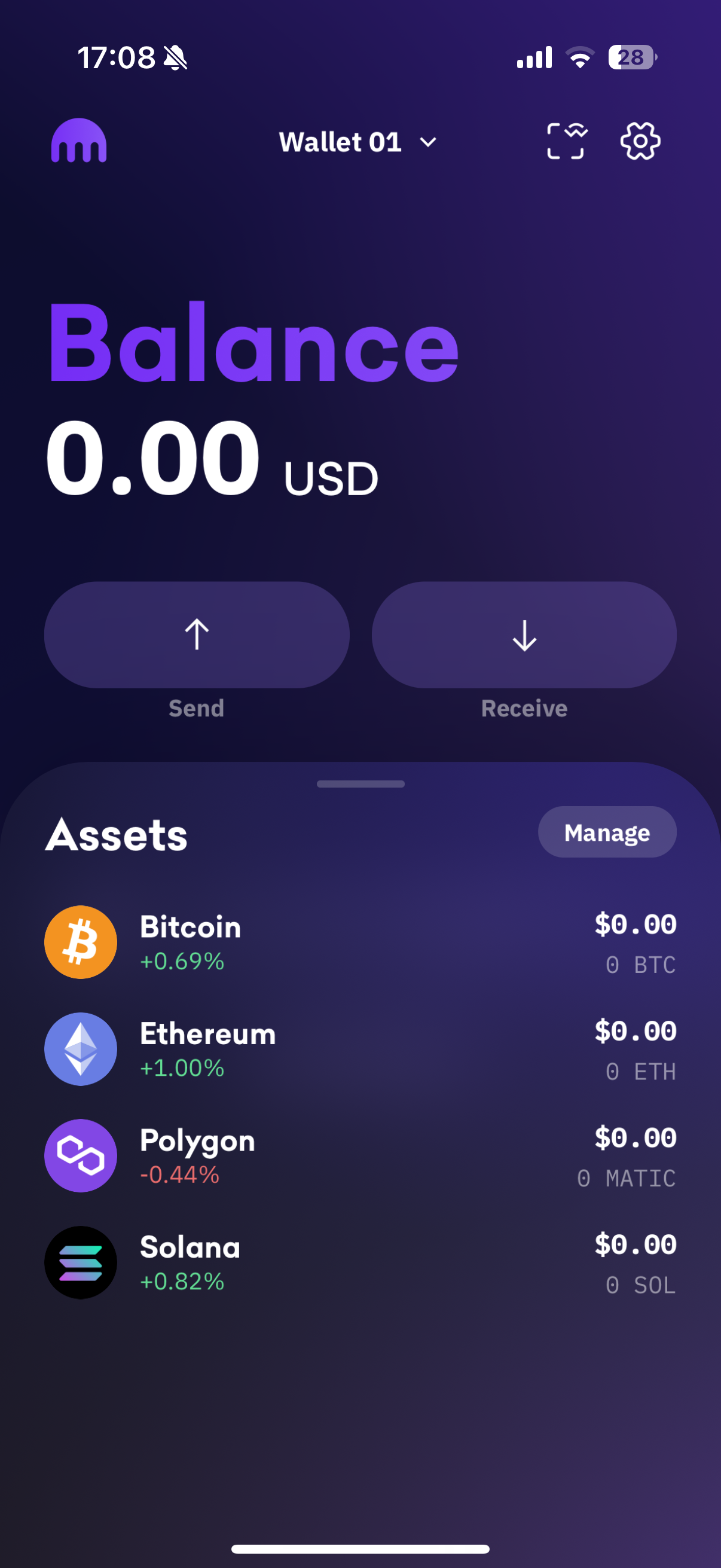
Task: View Polygon asset details
Action: point(360,1155)
